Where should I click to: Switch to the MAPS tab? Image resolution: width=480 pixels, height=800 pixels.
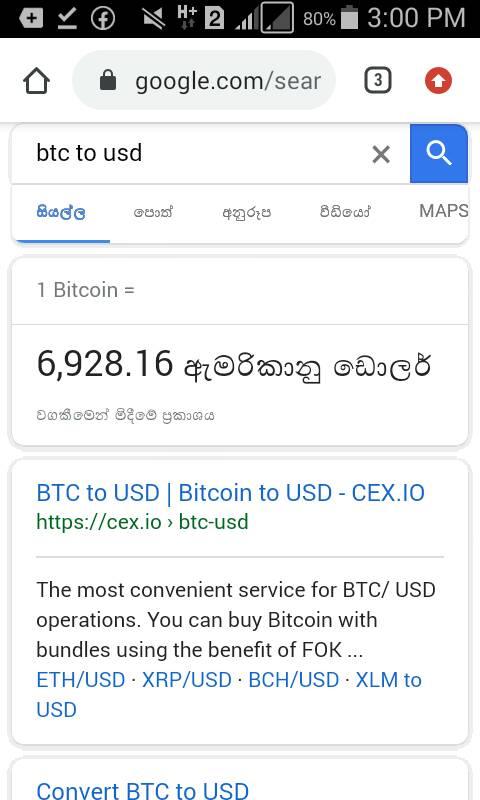click(x=443, y=211)
